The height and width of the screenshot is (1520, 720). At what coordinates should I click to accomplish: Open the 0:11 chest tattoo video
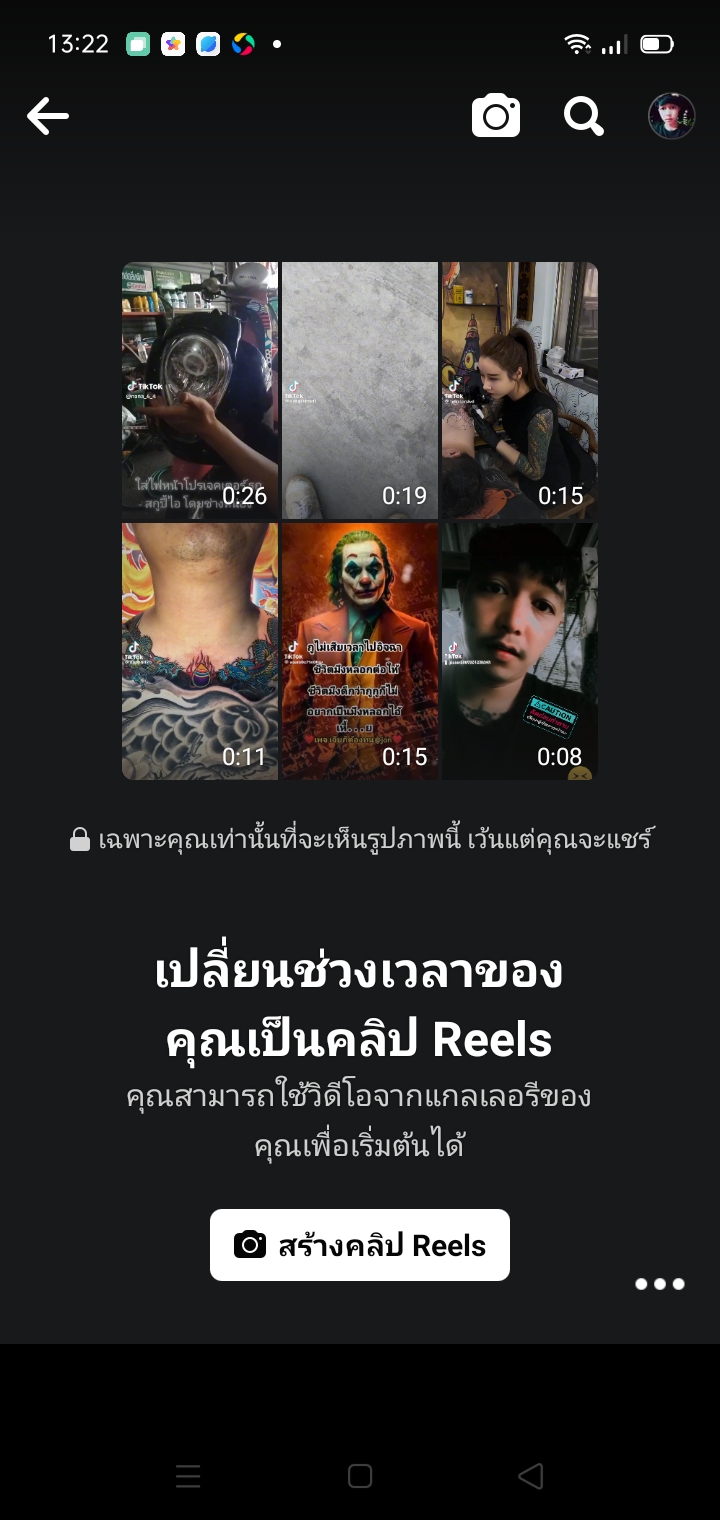click(200, 651)
